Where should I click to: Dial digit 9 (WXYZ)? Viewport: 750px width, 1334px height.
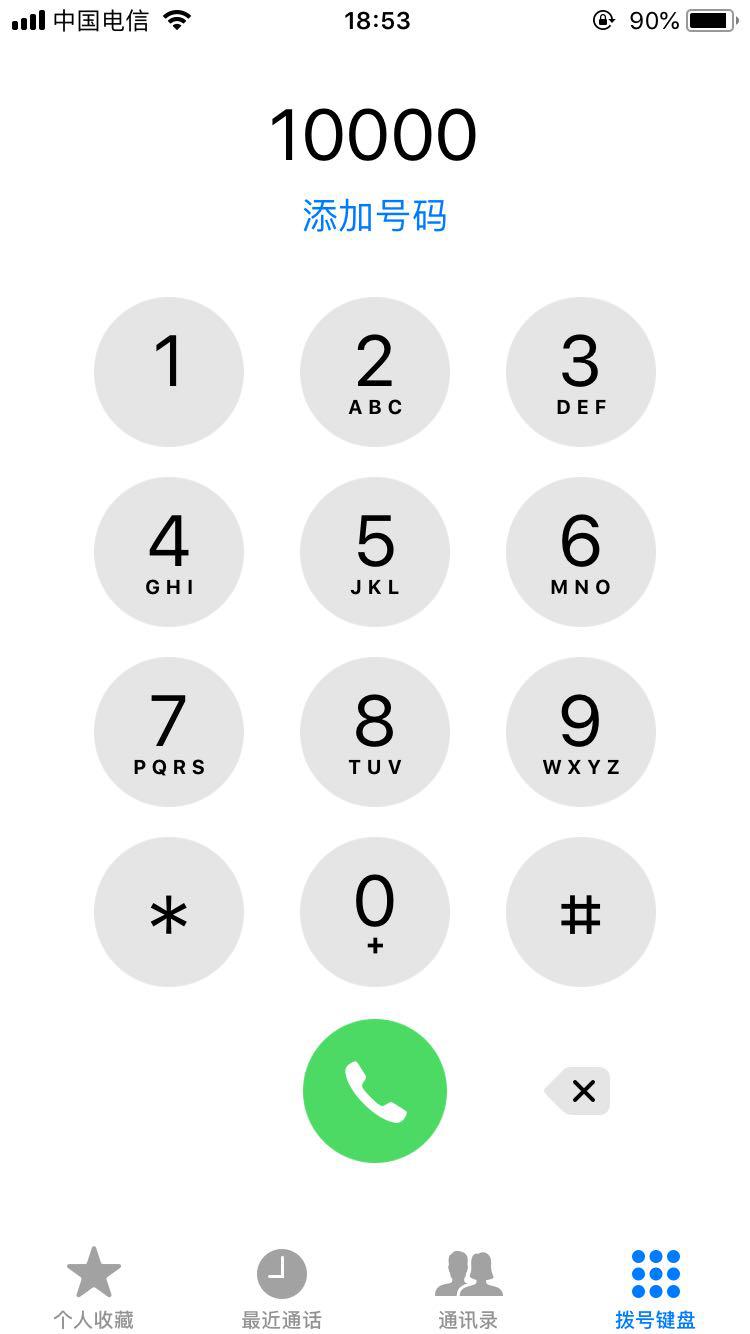[581, 732]
